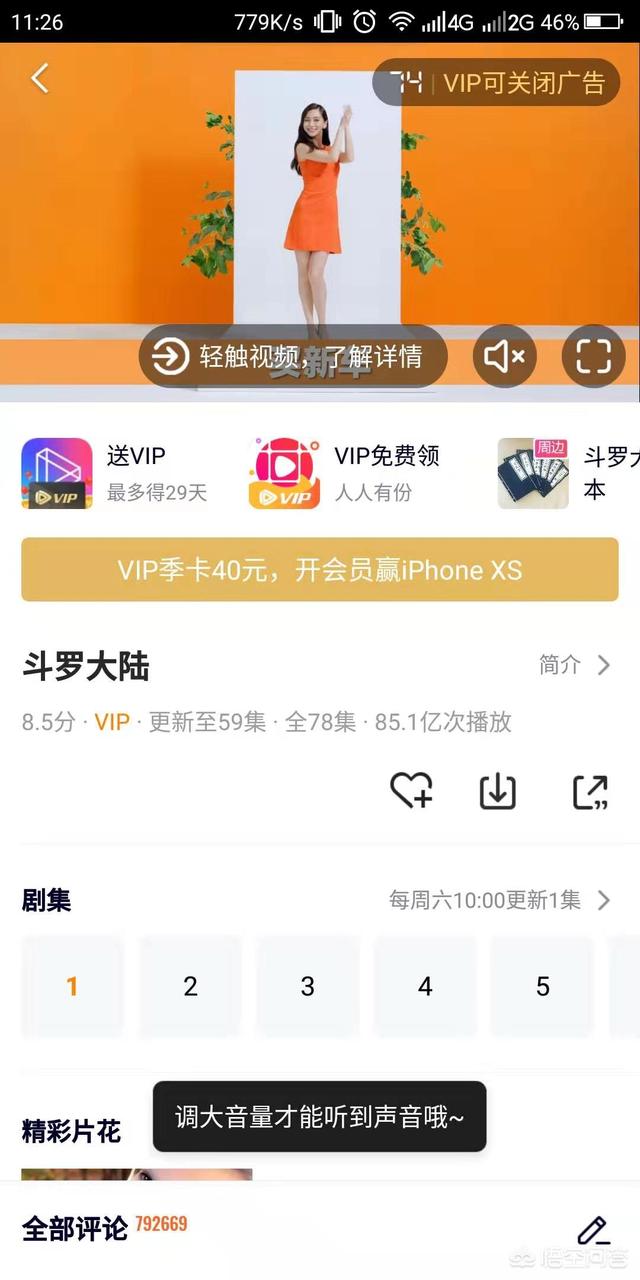Tap the VIP季卡40元 banner
This screenshot has width=640, height=1280.
pyautogui.click(x=320, y=570)
